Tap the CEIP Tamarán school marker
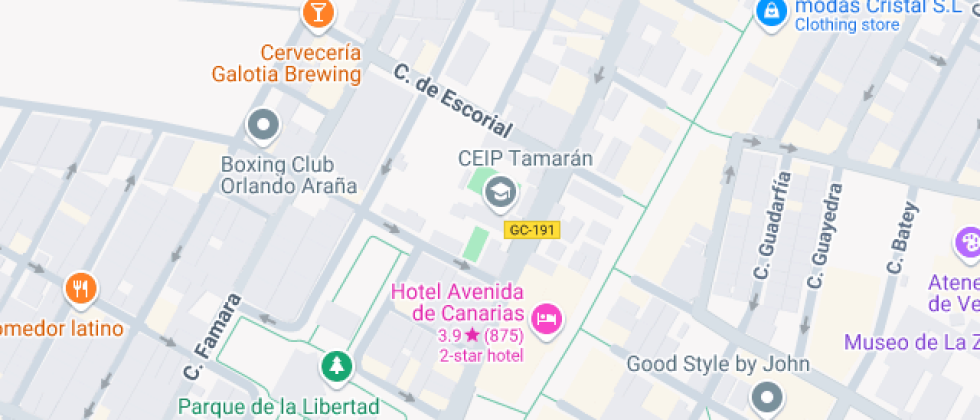The height and width of the screenshot is (420, 980). point(498,192)
